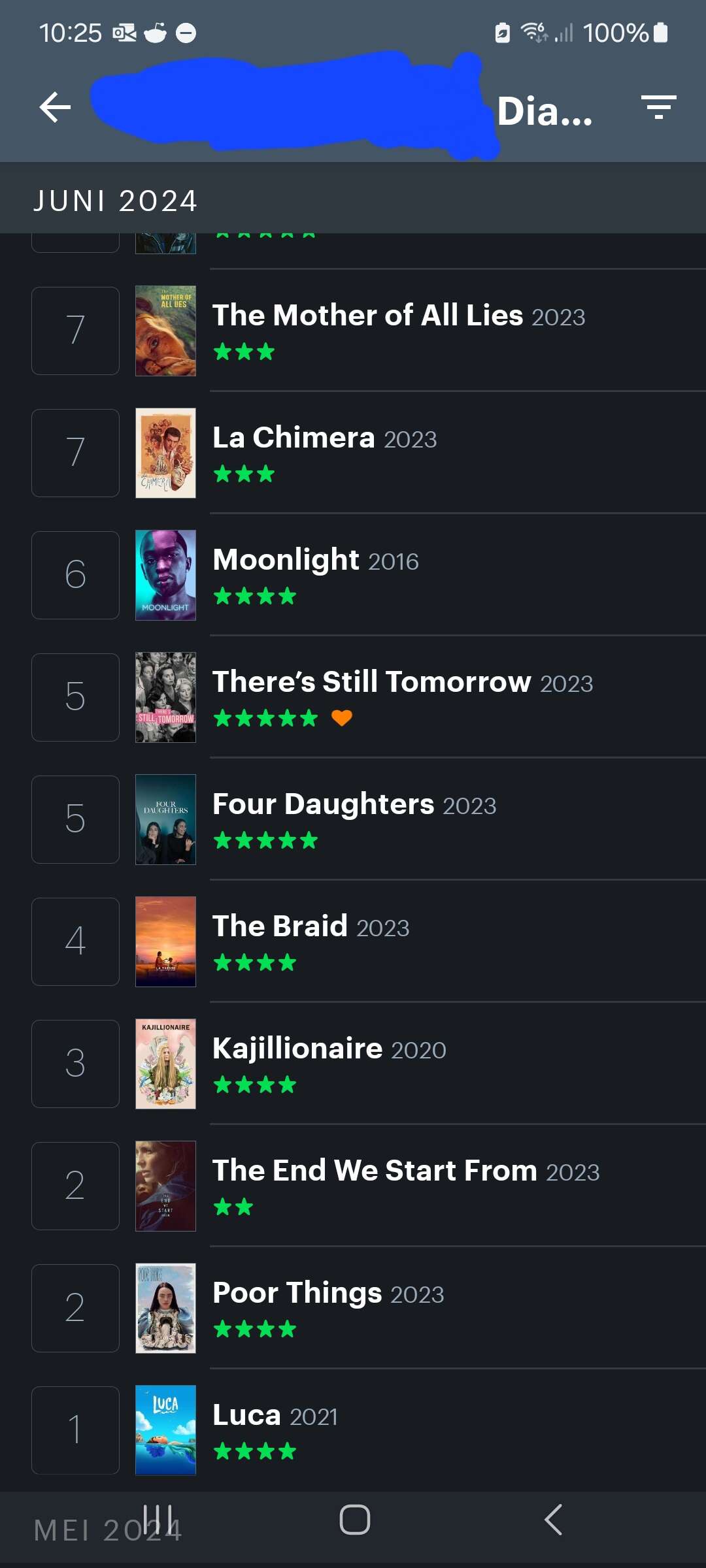
Task: Select the Four Daughters entry
Action: [x=353, y=819]
